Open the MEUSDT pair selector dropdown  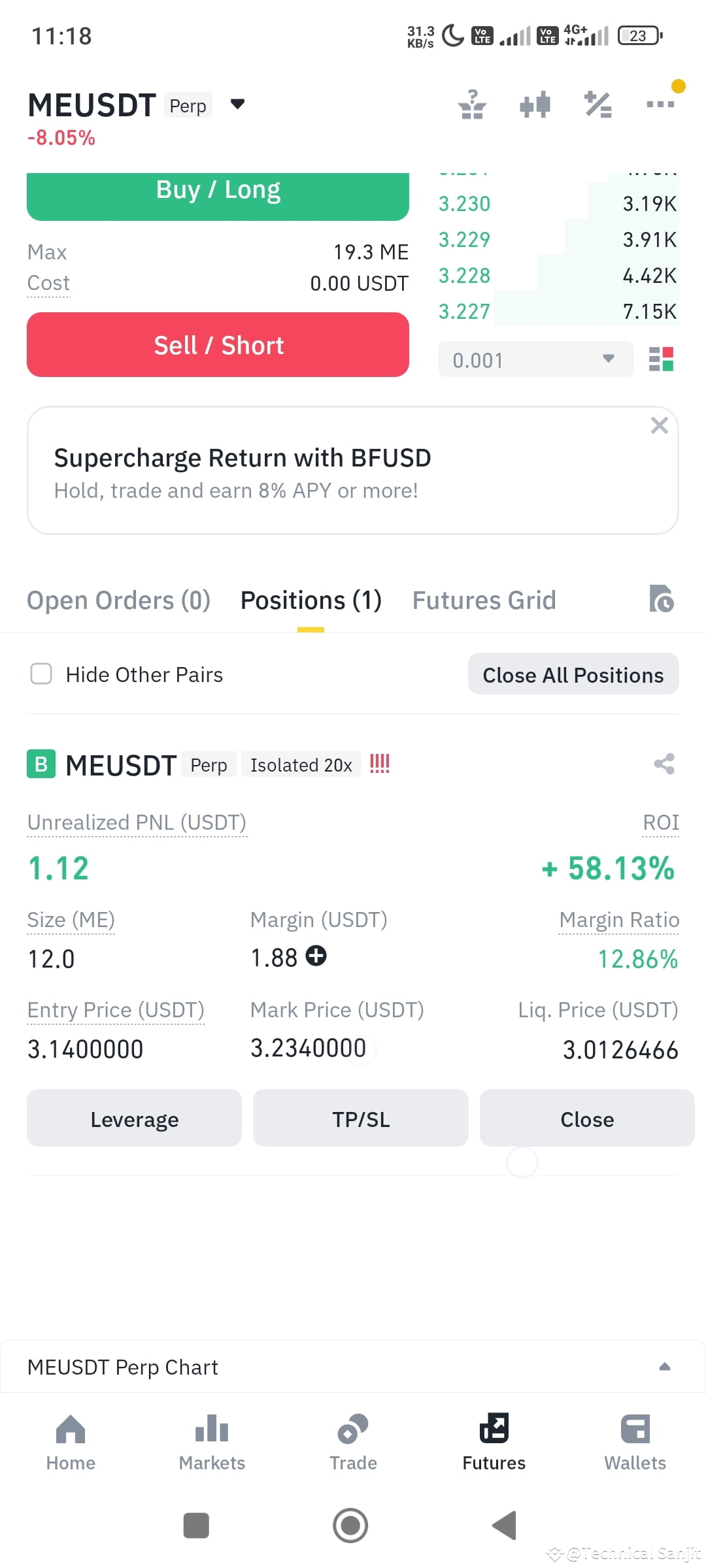pos(237,104)
